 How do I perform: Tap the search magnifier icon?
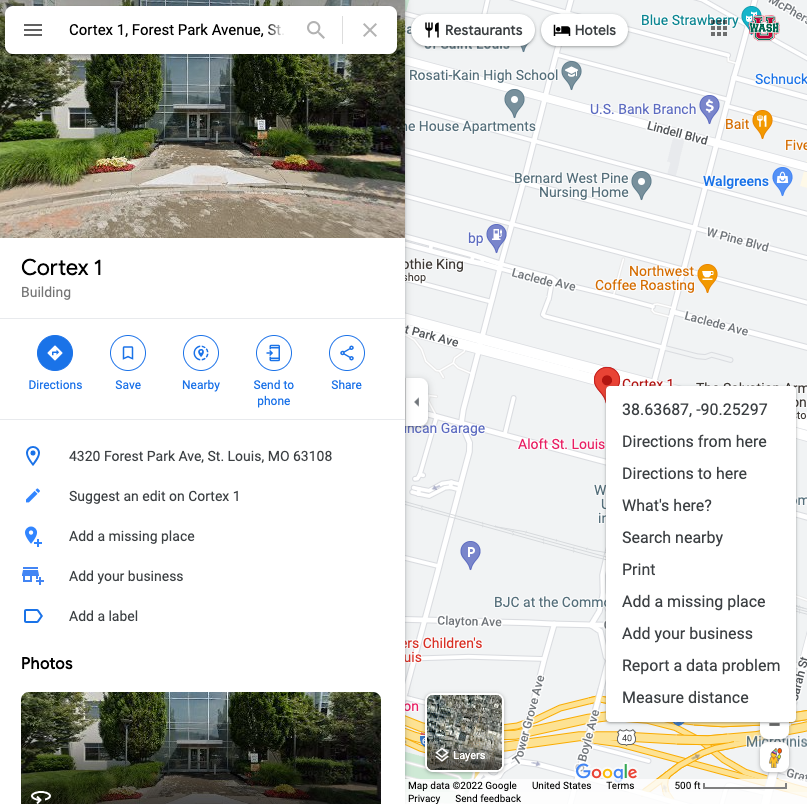click(316, 30)
